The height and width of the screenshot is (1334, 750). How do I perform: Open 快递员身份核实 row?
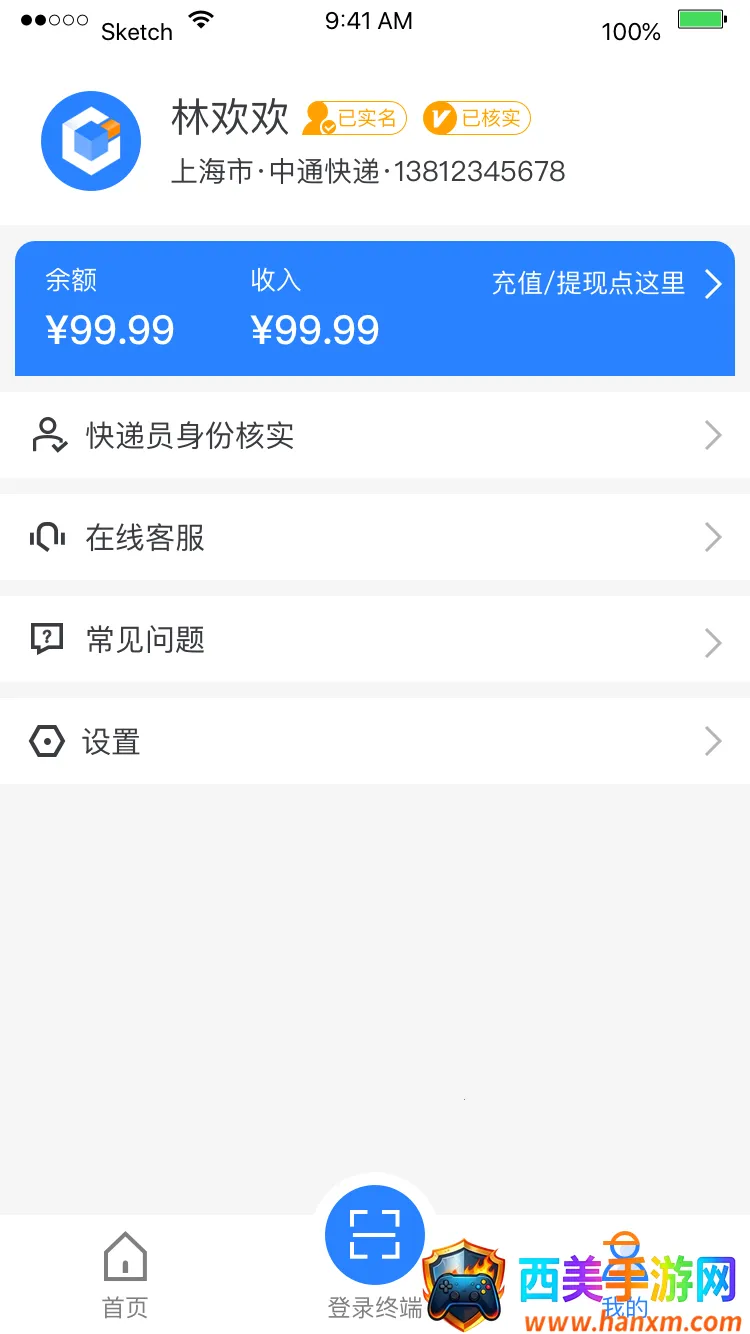click(x=375, y=436)
